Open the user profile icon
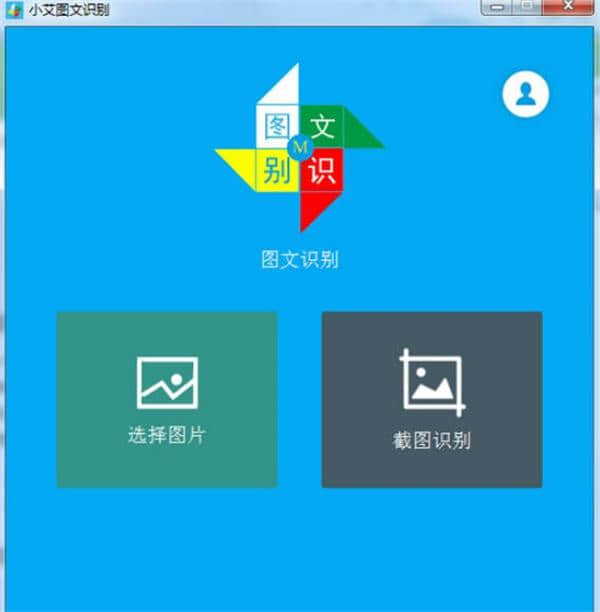The width and height of the screenshot is (600, 612). coord(526,94)
